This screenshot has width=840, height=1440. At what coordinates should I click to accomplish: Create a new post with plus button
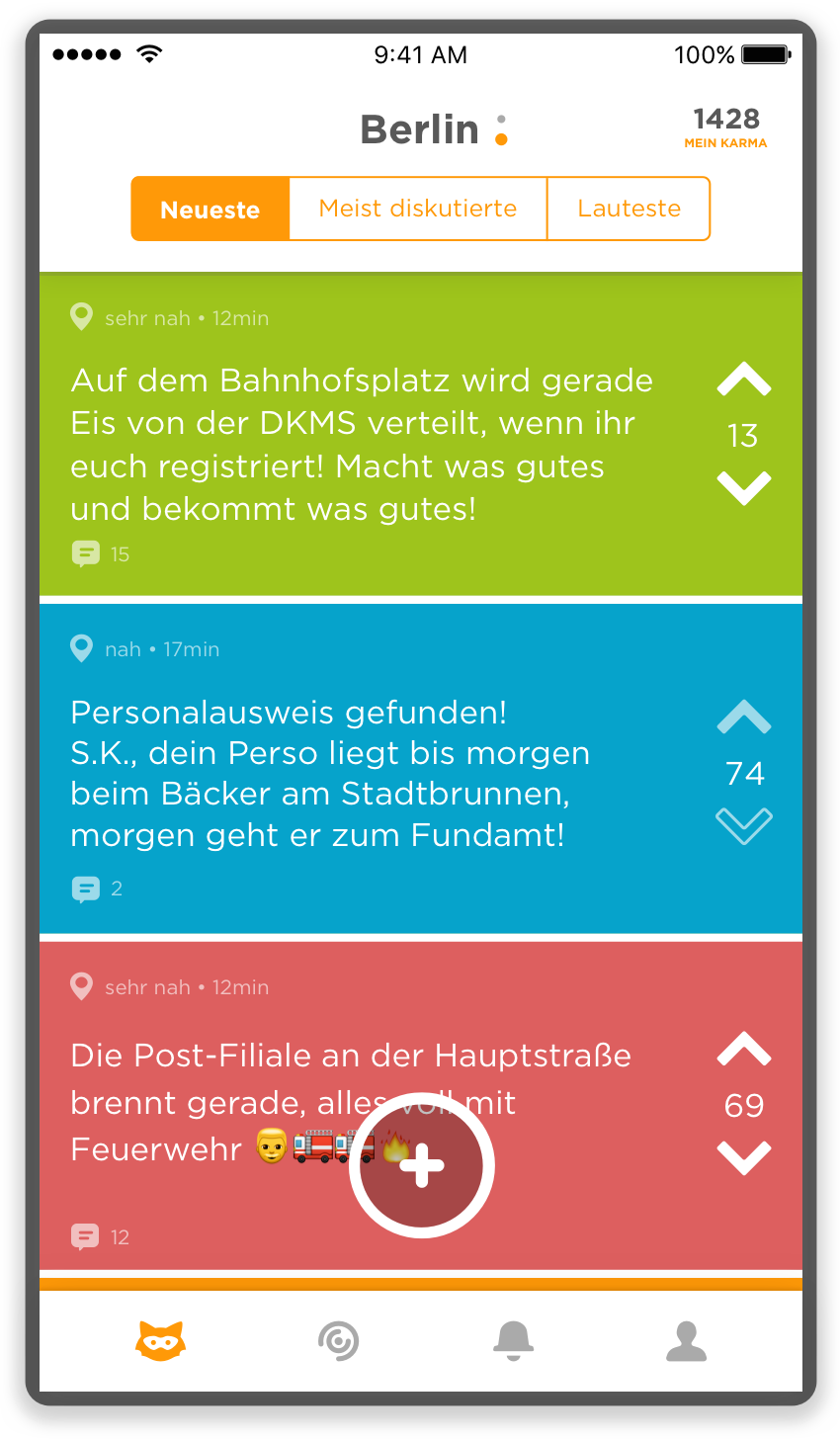pos(422,1165)
